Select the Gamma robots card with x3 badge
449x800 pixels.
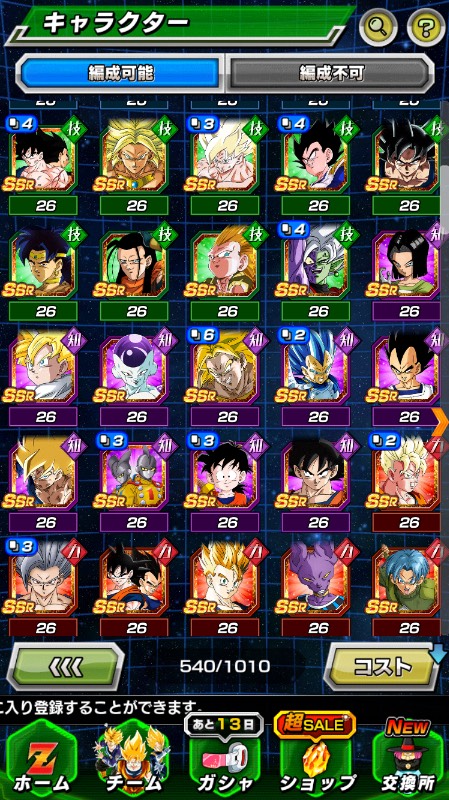point(134,472)
